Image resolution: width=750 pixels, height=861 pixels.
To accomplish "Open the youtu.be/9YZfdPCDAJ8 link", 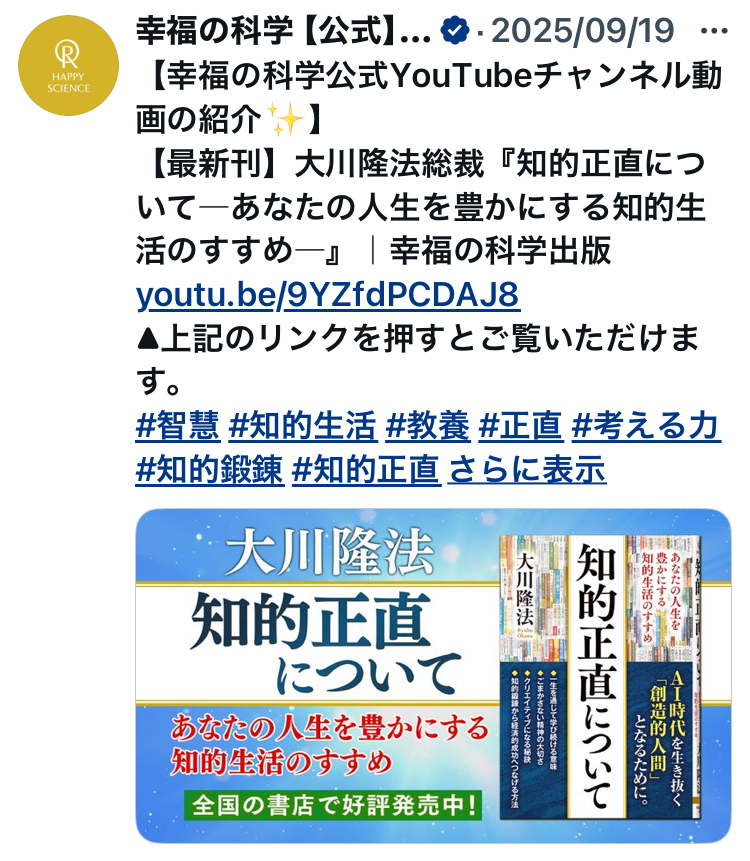I will click(327, 295).
